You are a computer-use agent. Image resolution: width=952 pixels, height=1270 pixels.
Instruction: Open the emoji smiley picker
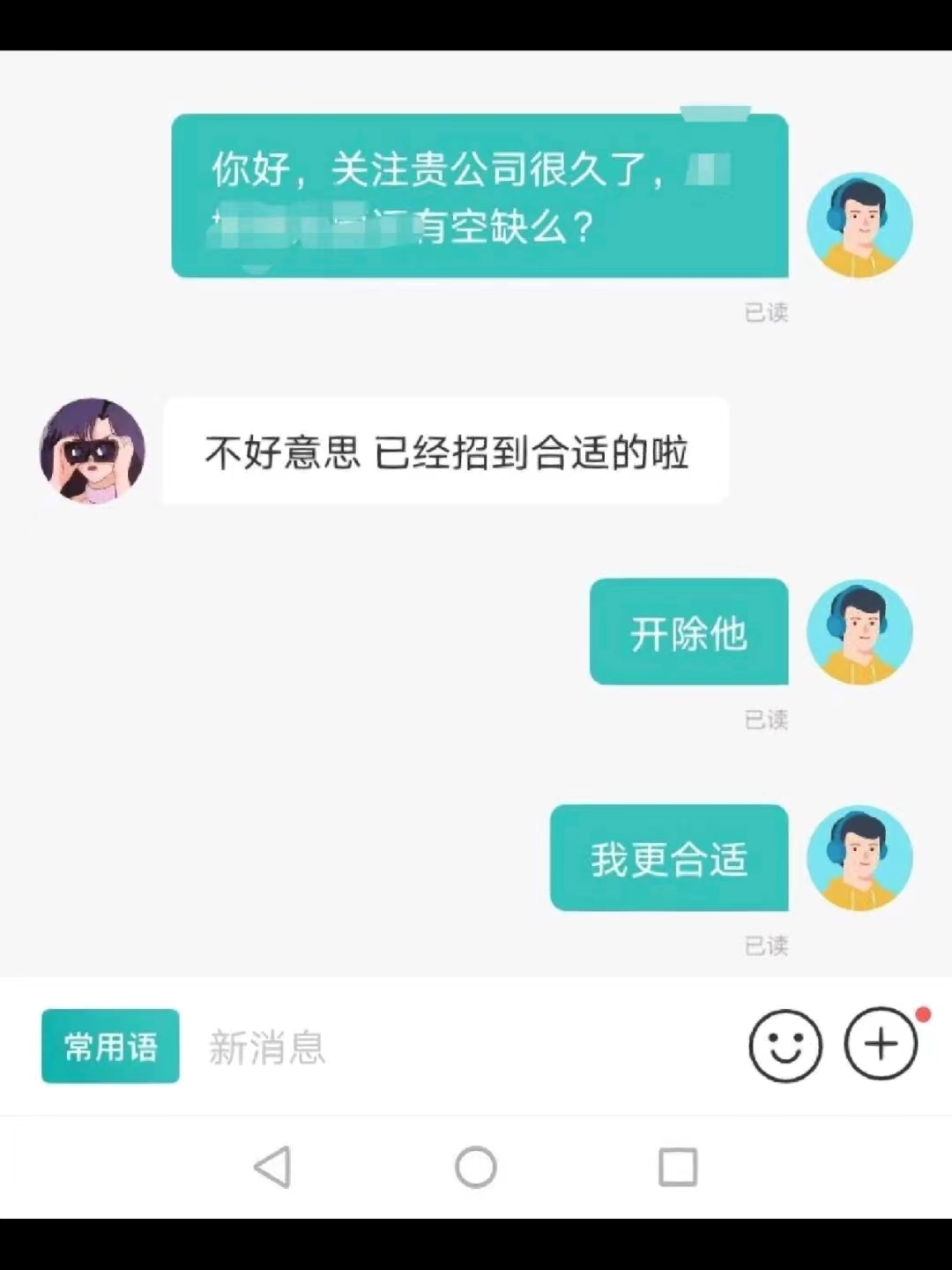pos(785,1046)
